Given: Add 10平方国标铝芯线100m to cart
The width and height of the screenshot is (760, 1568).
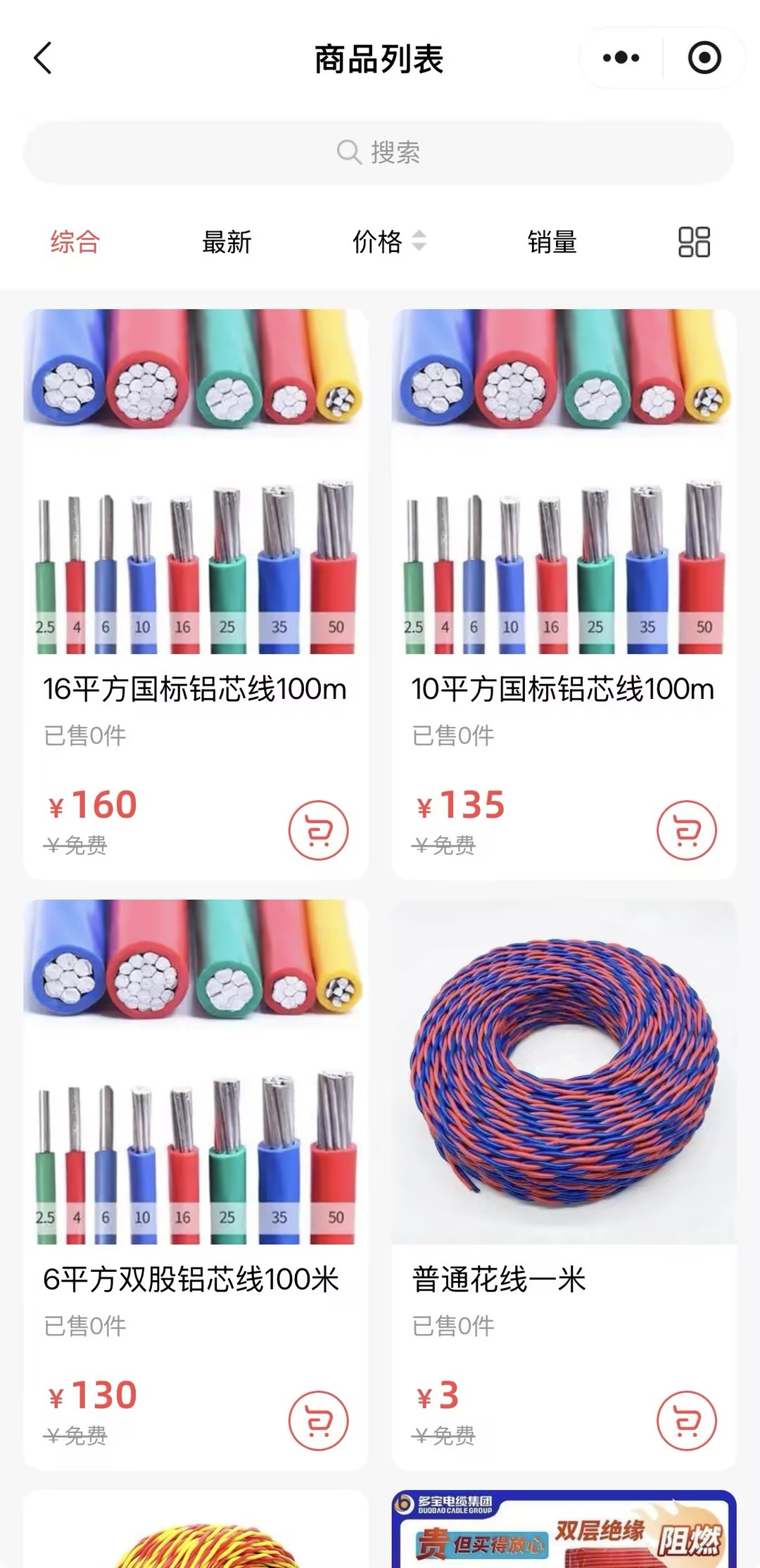Looking at the screenshot, I should coord(687,830).
